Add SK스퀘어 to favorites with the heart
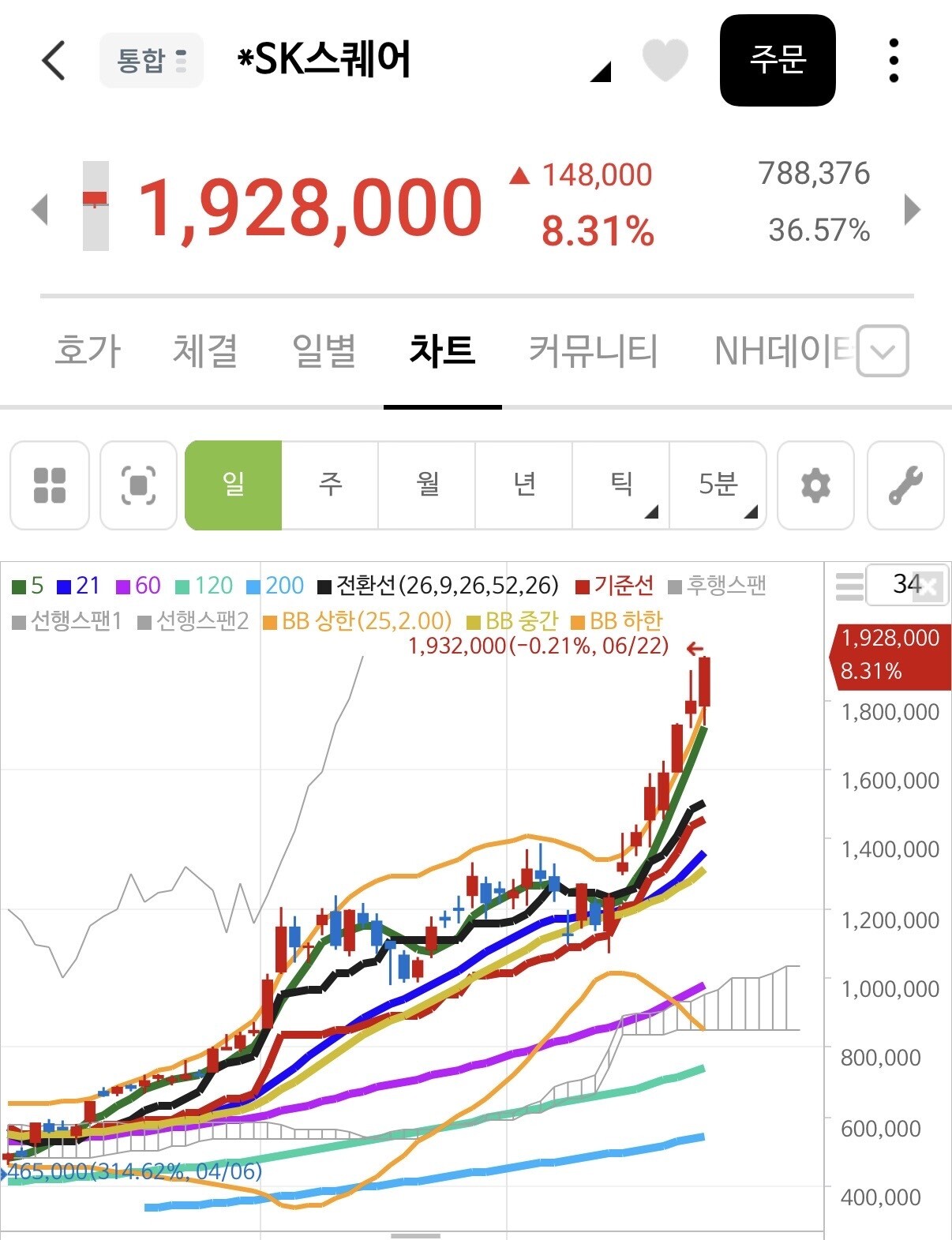952x1240 pixels. click(665, 60)
